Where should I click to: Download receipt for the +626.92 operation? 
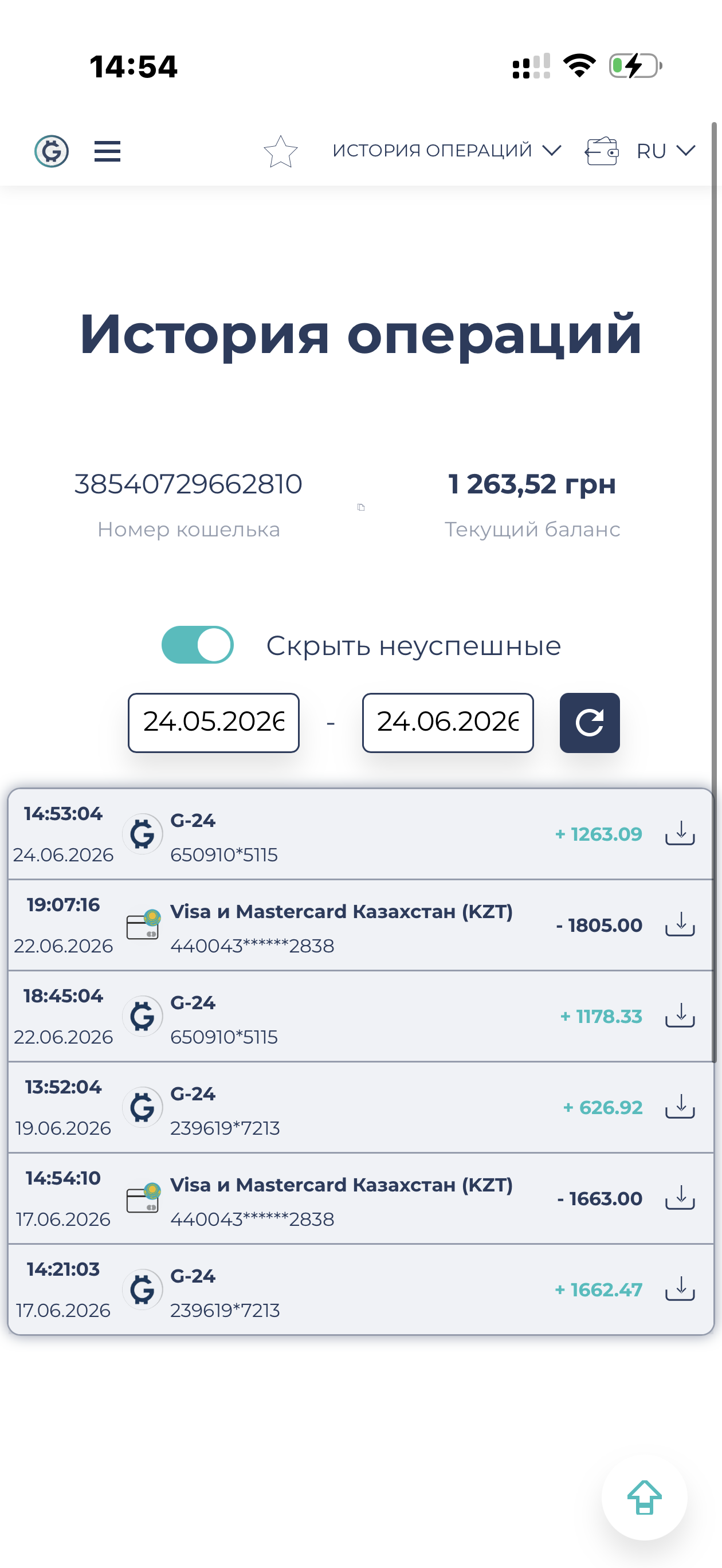pyautogui.click(x=680, y=1107)
